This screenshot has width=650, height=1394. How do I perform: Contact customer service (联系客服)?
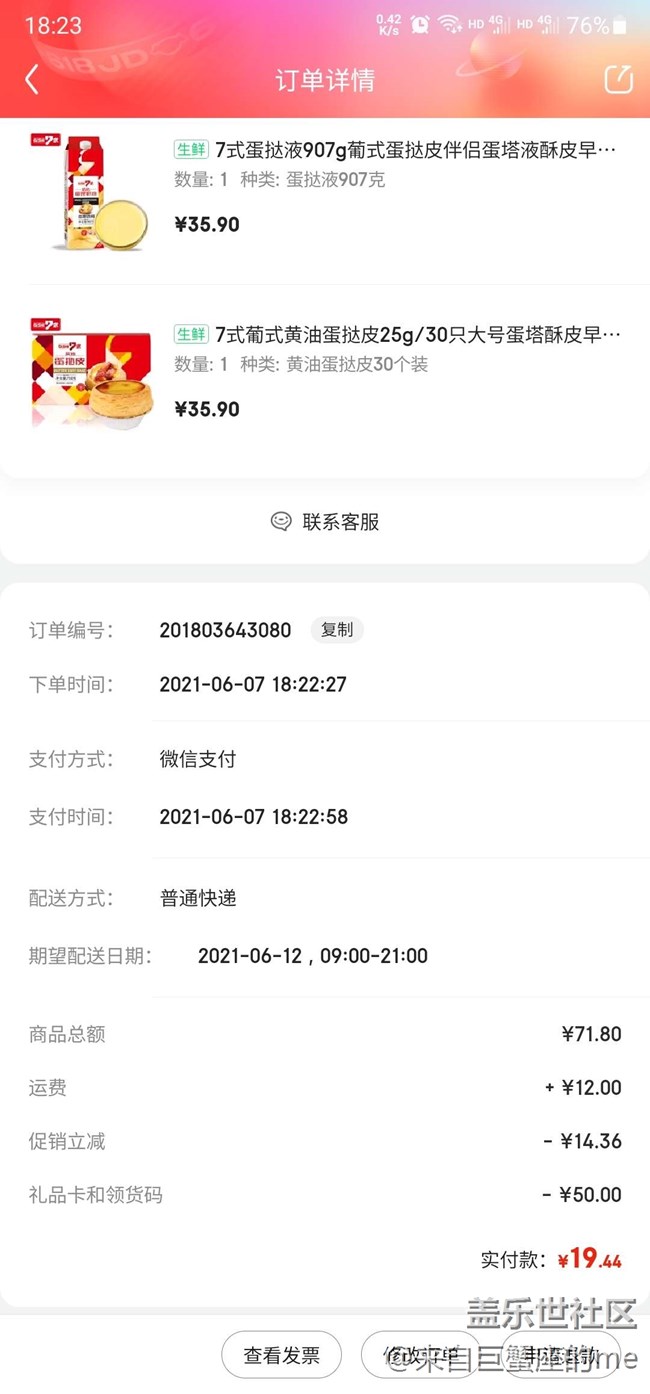(325, 522)
